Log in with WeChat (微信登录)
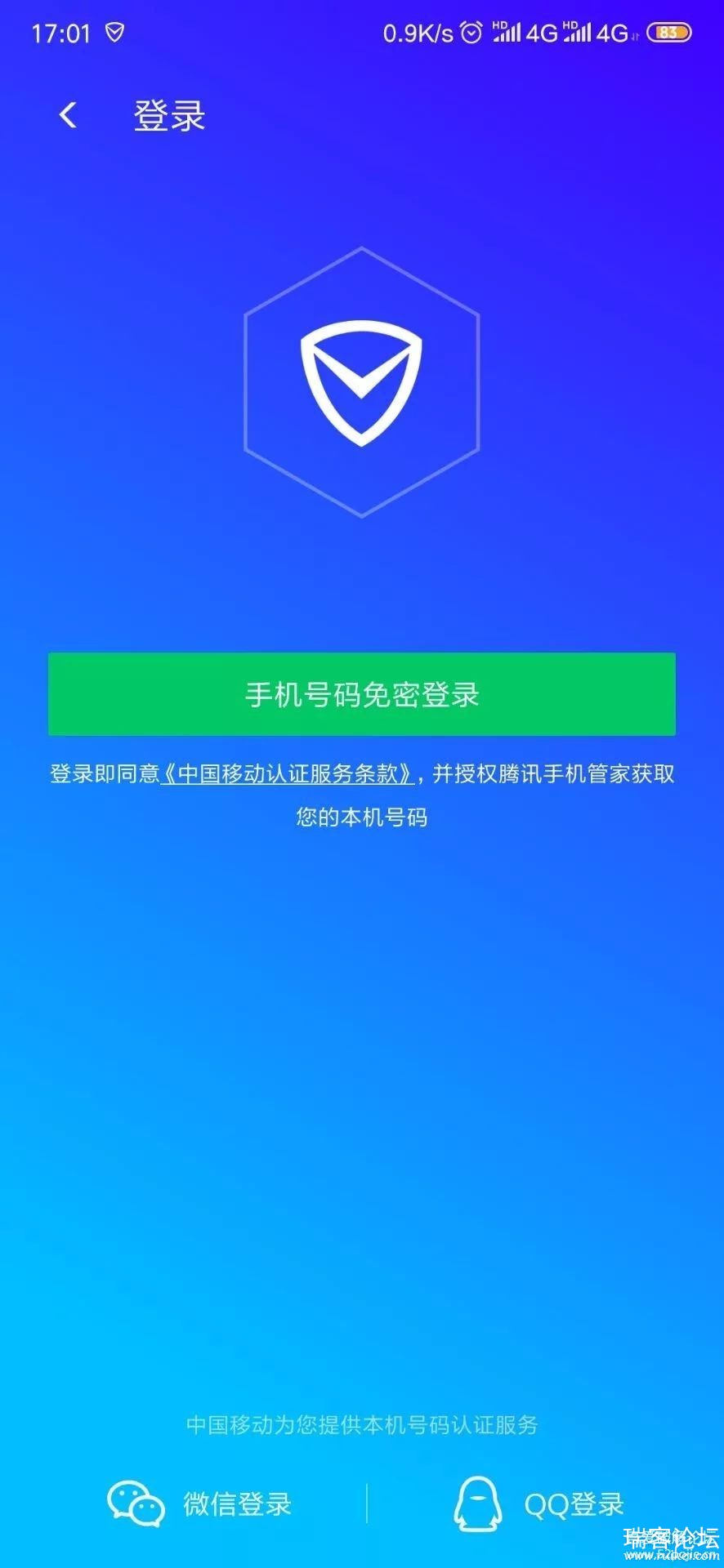This screenshot has height=1568, width=724. click(200, 1503)
